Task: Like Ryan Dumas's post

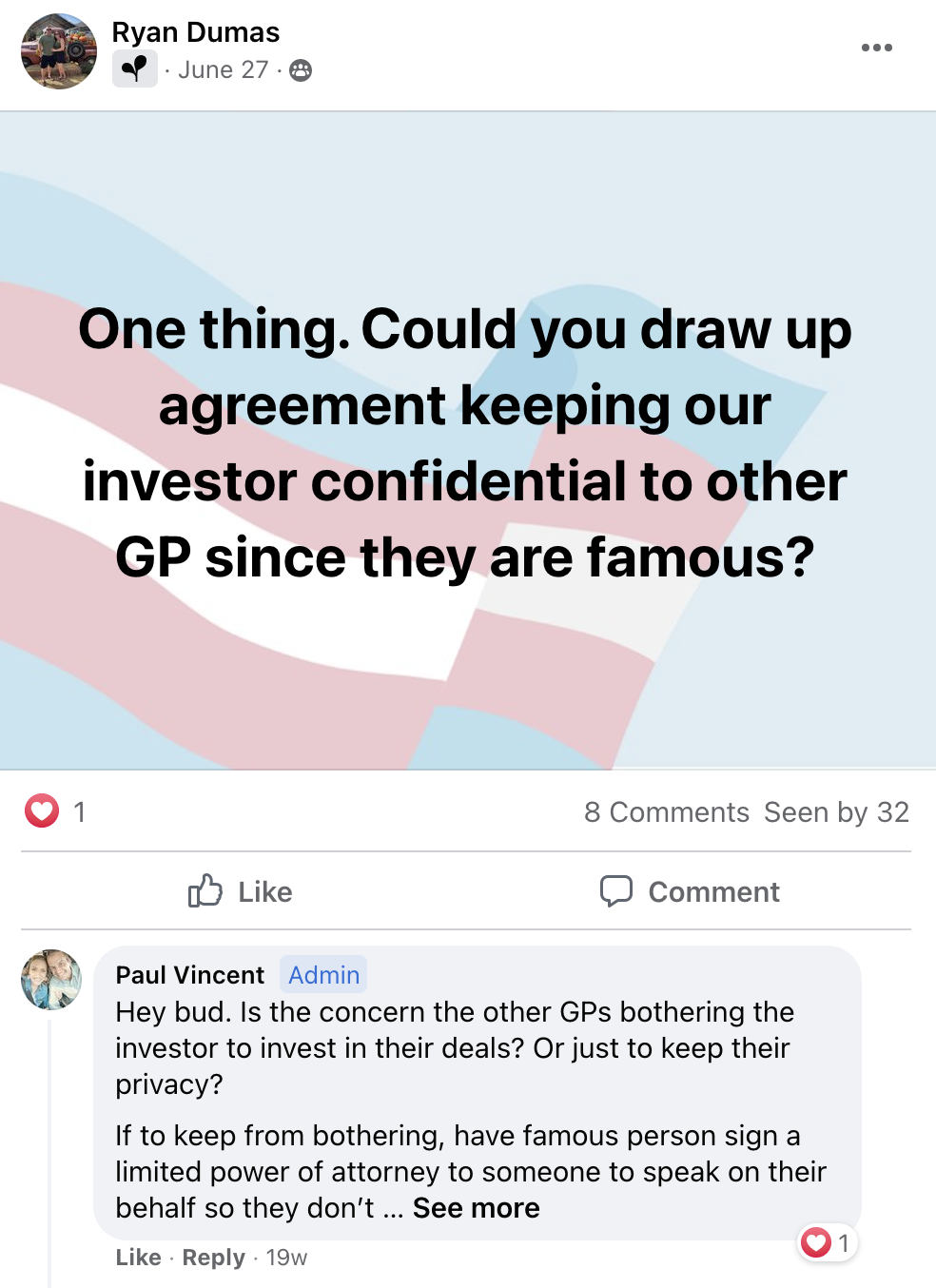Action: pyautogui.click(x=241, y=891)
